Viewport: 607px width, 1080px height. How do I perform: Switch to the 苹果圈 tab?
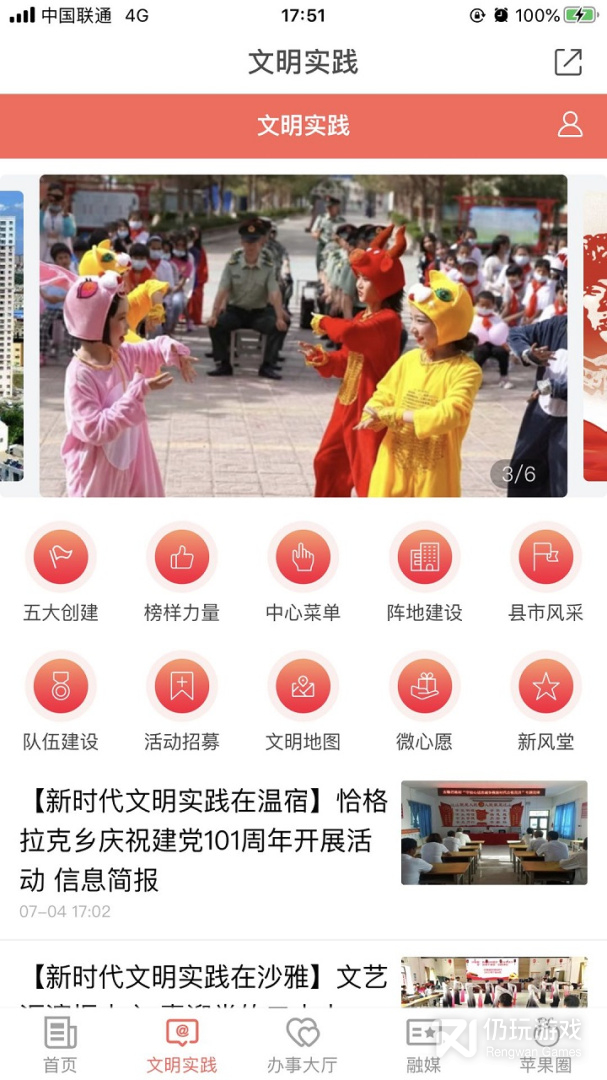click(x=545, y=1045)
